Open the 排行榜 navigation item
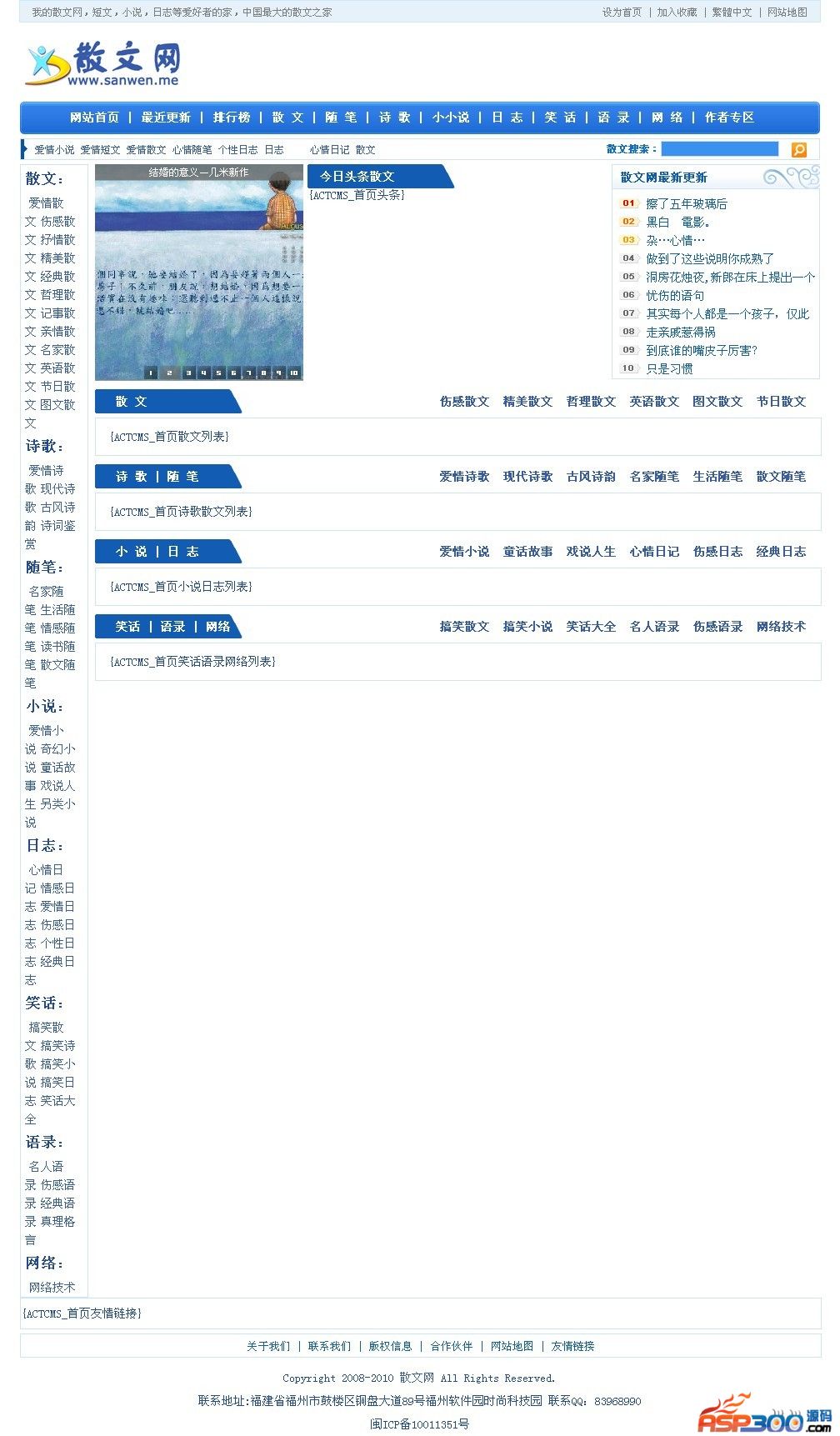The height and width of the screenshot is (1436, 840). pos(231,118)
